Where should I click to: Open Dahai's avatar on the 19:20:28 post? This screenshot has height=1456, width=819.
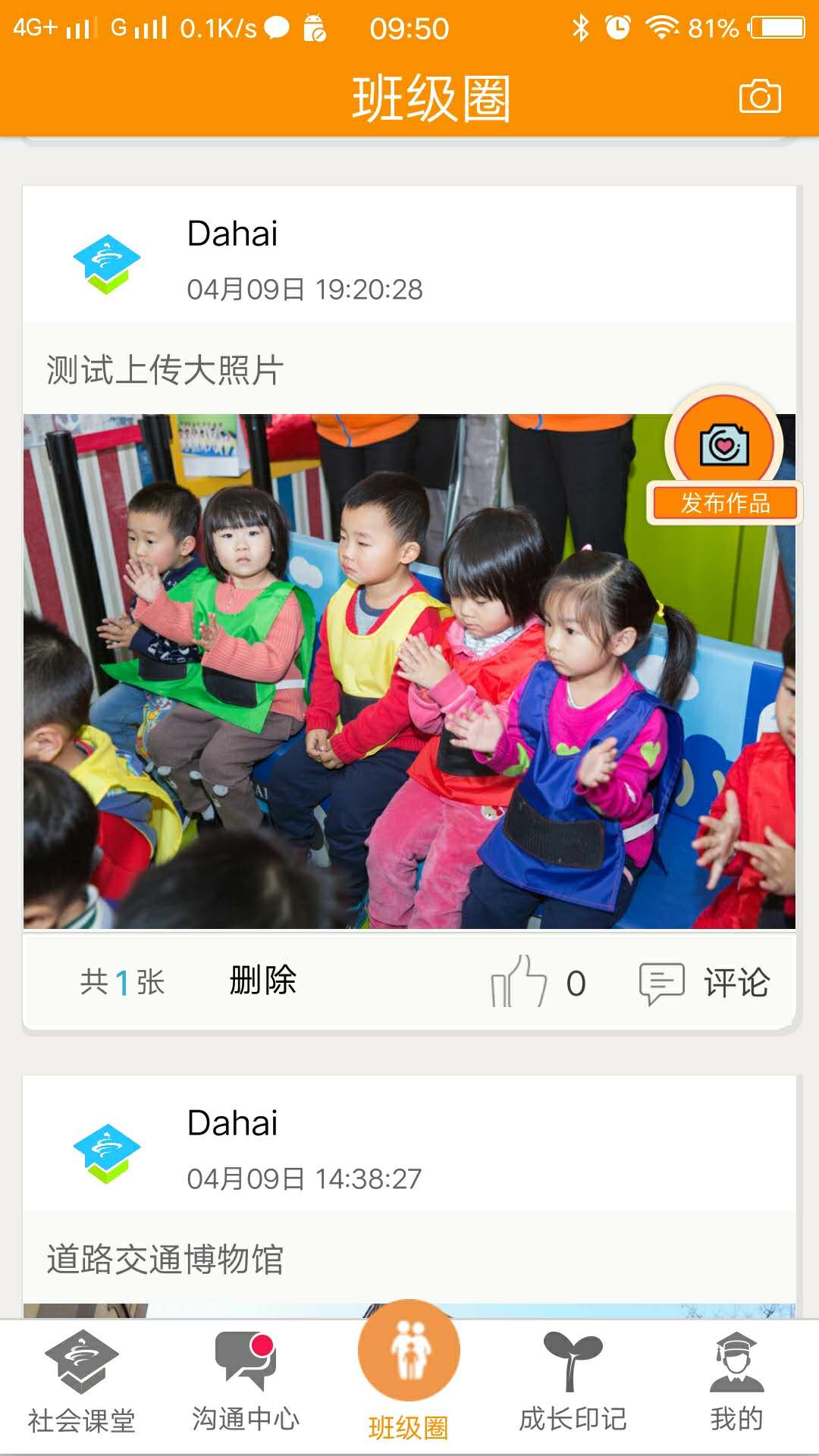pos(107,263)
